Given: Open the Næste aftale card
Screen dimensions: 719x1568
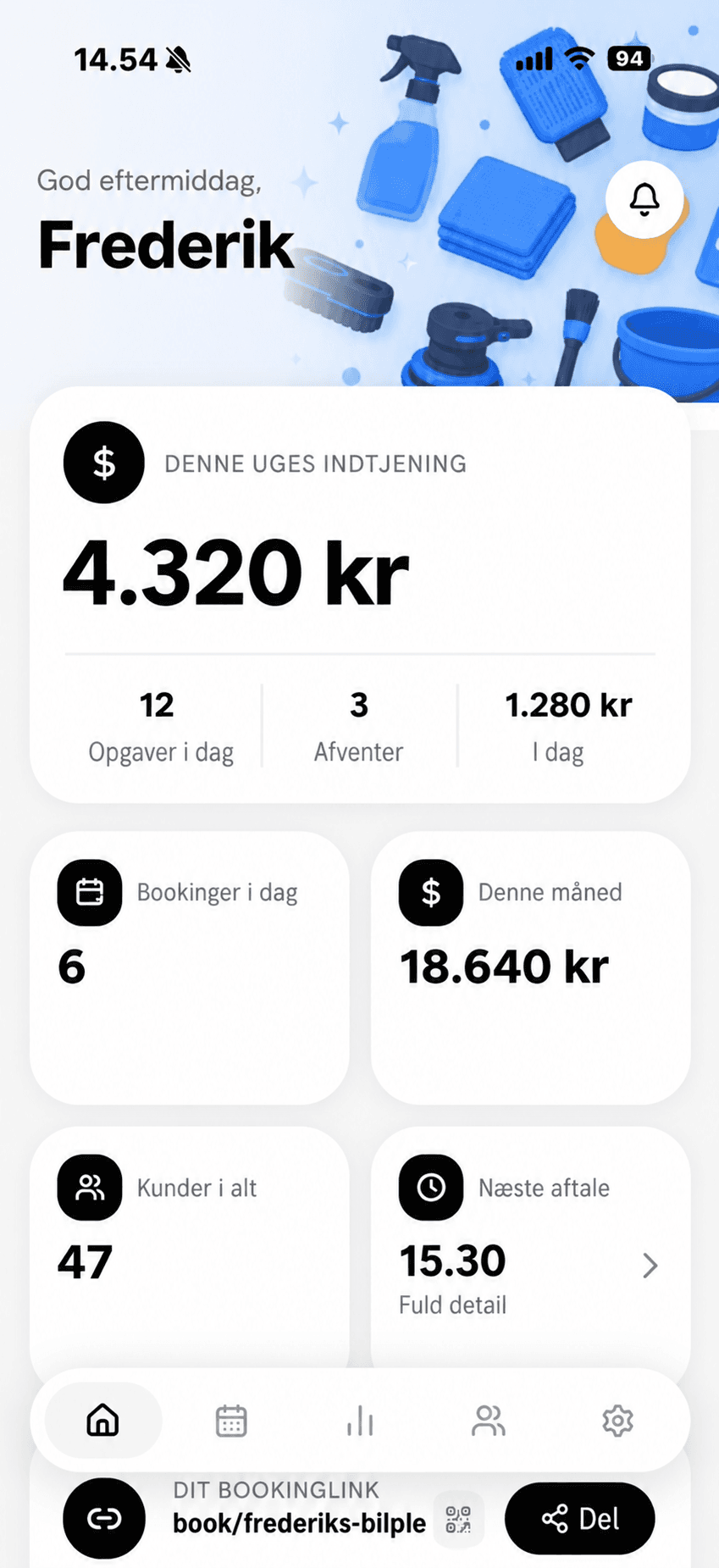Looking at the screenshot, I should [x=531, y=1249].
